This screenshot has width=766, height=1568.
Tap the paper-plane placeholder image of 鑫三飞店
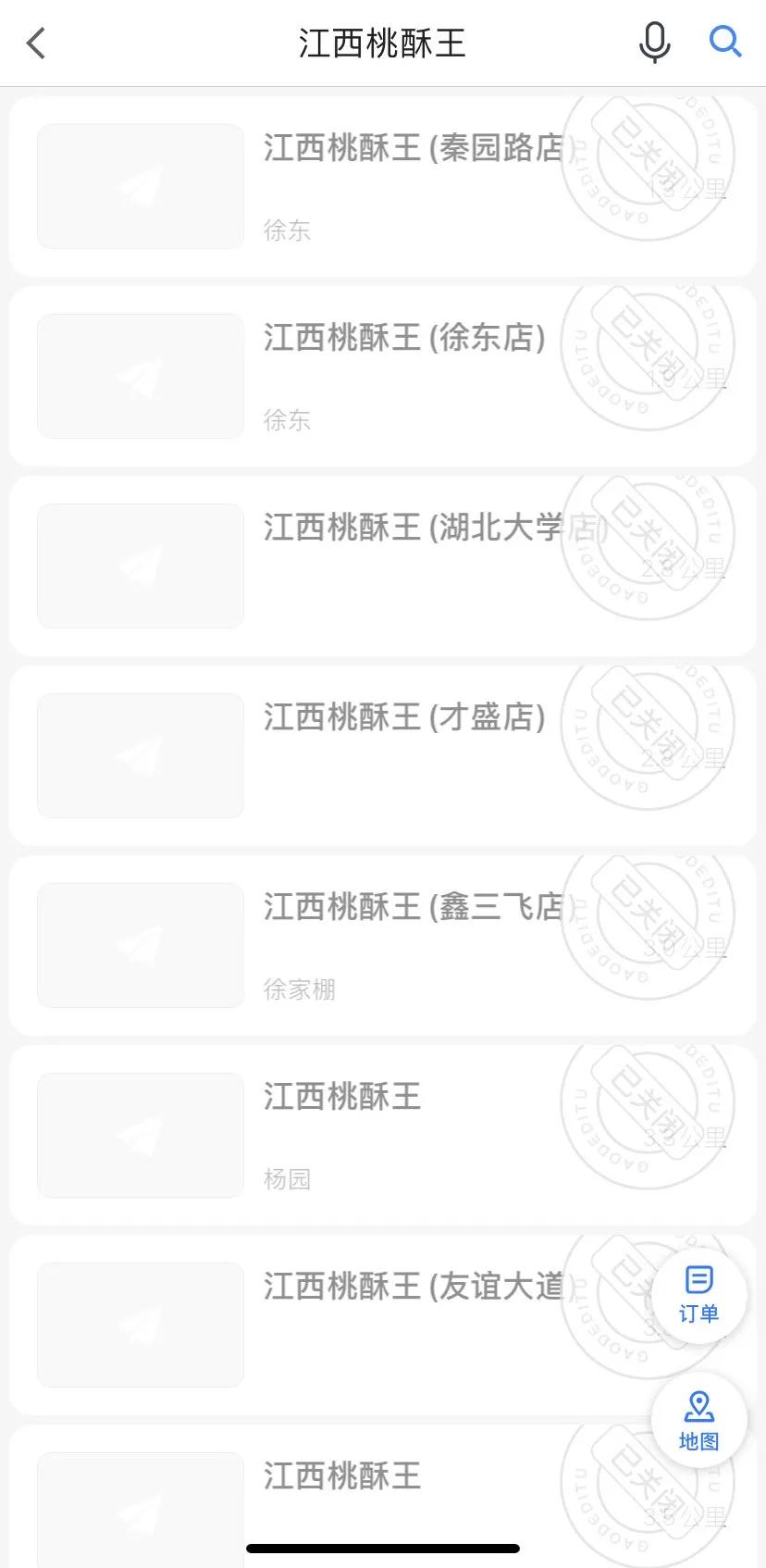140,945
